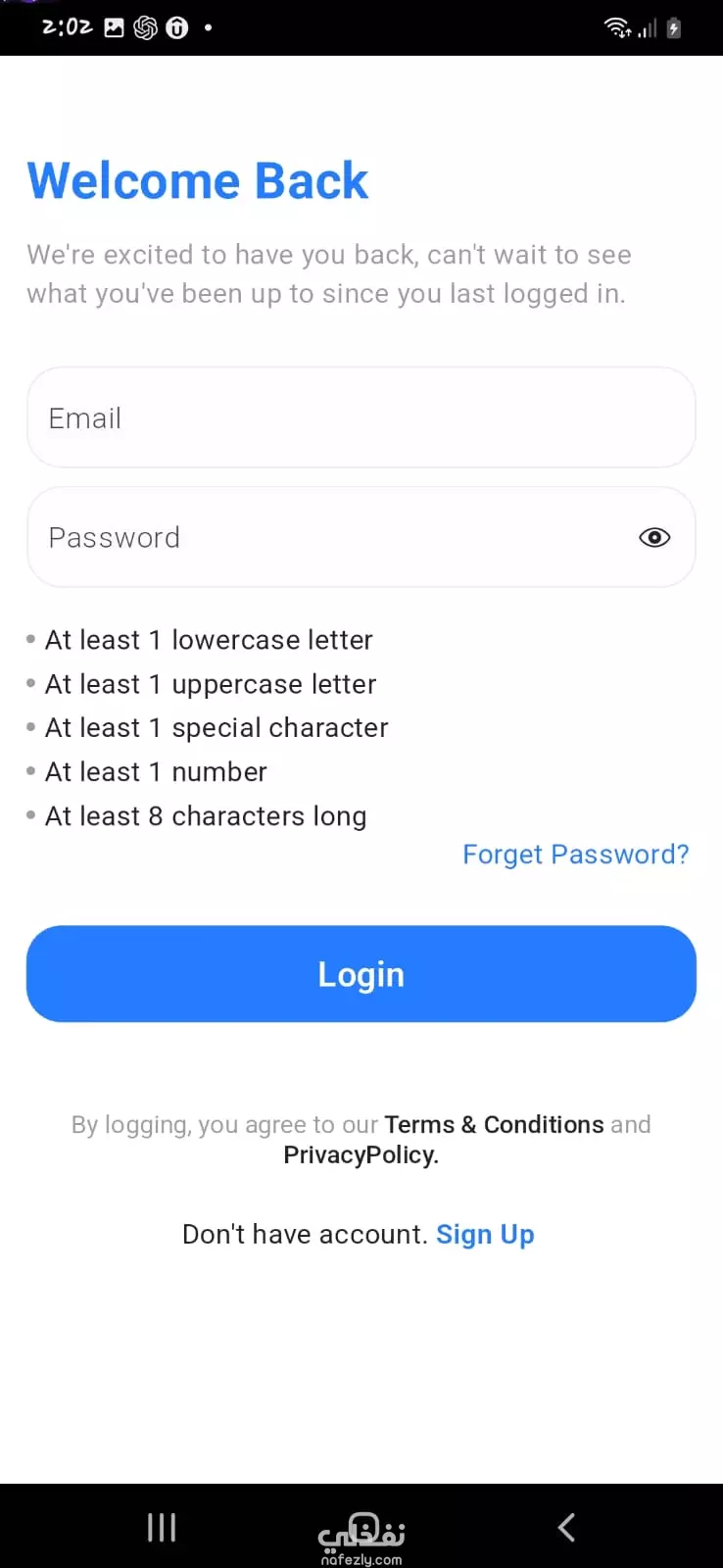723x1568 pixels.
Task: View the PrivacyPolicy link
Action: coord(361,1155)
